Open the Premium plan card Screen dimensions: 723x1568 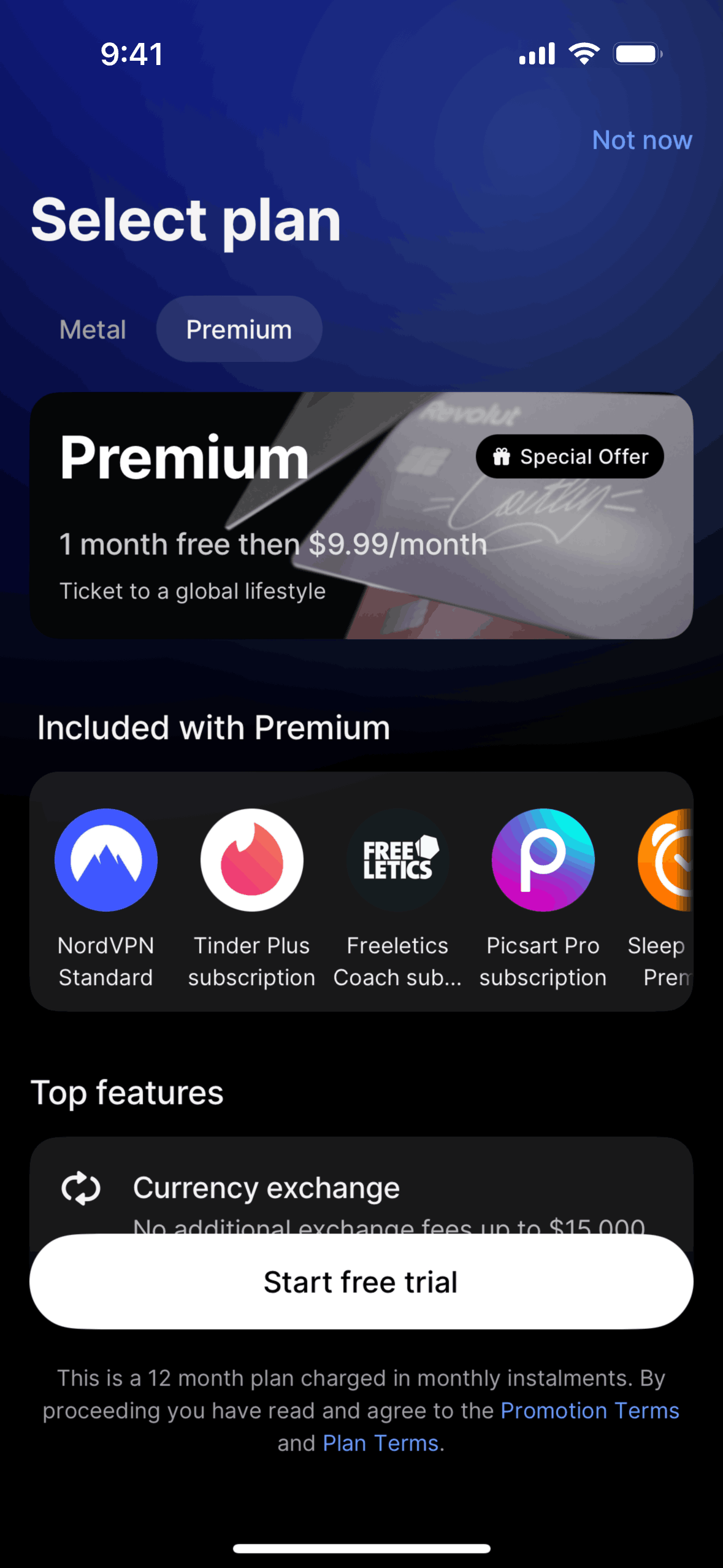click(x=361, y=515)
